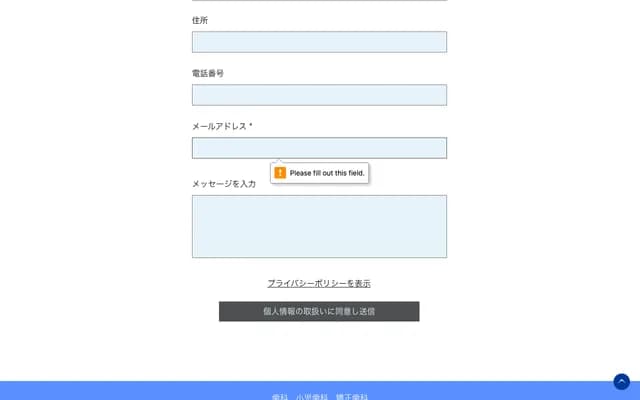The width and height of the screenshot is (640, 400).
Task: Tap the scroll-to-top arrow button
Action: [x=621, y=381]
